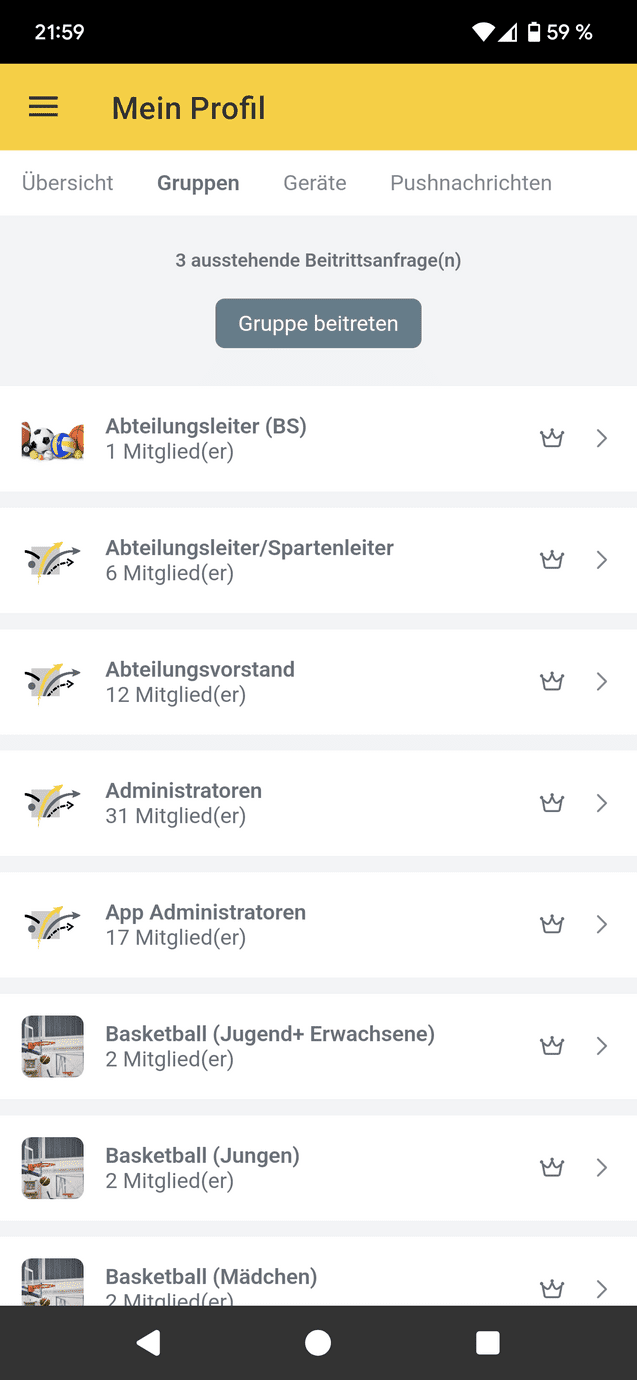Open the Abteilungsleiter/Spartenleiter group
The width and height of the screenshot is (637, 1380).
(318, 560)
